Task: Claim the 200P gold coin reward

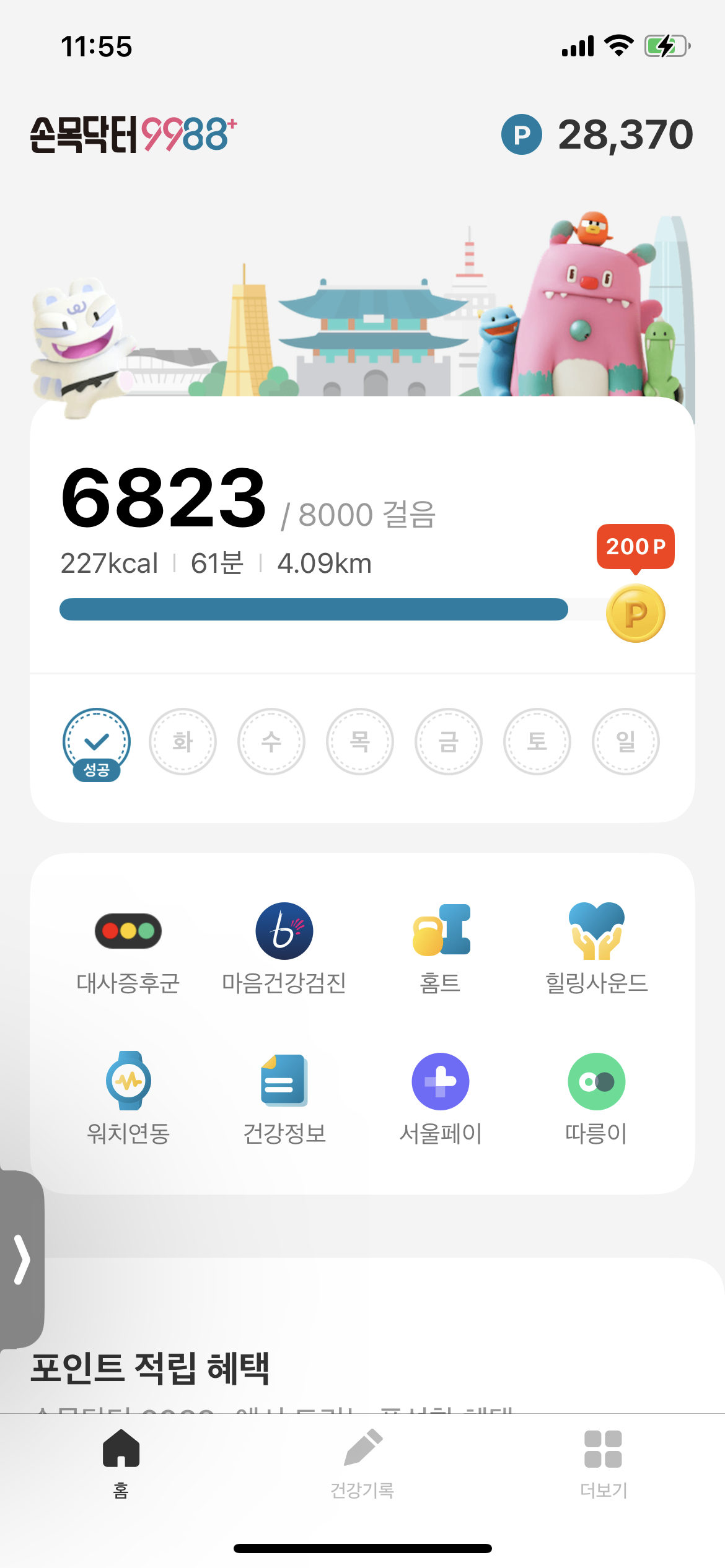Action: 635,613
